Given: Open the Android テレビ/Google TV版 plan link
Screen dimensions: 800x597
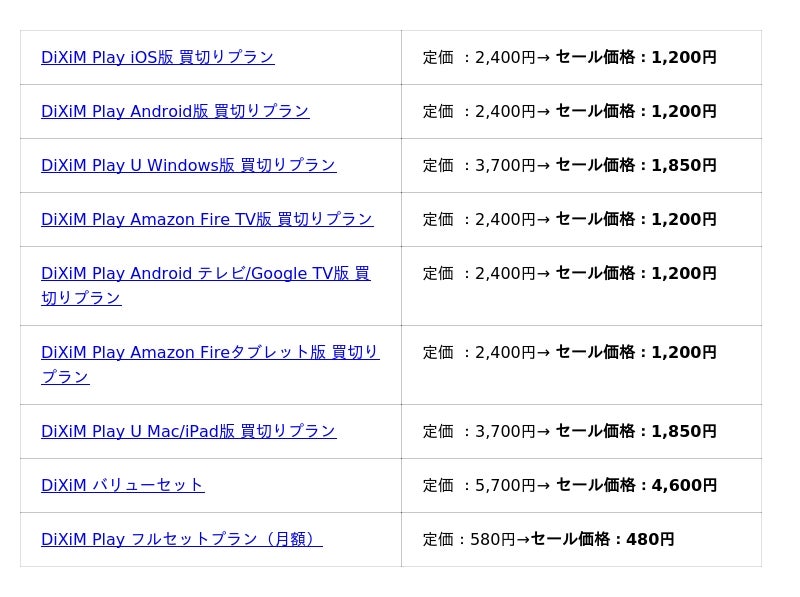Looking at the screenshot, I should [x=205, y=274].
